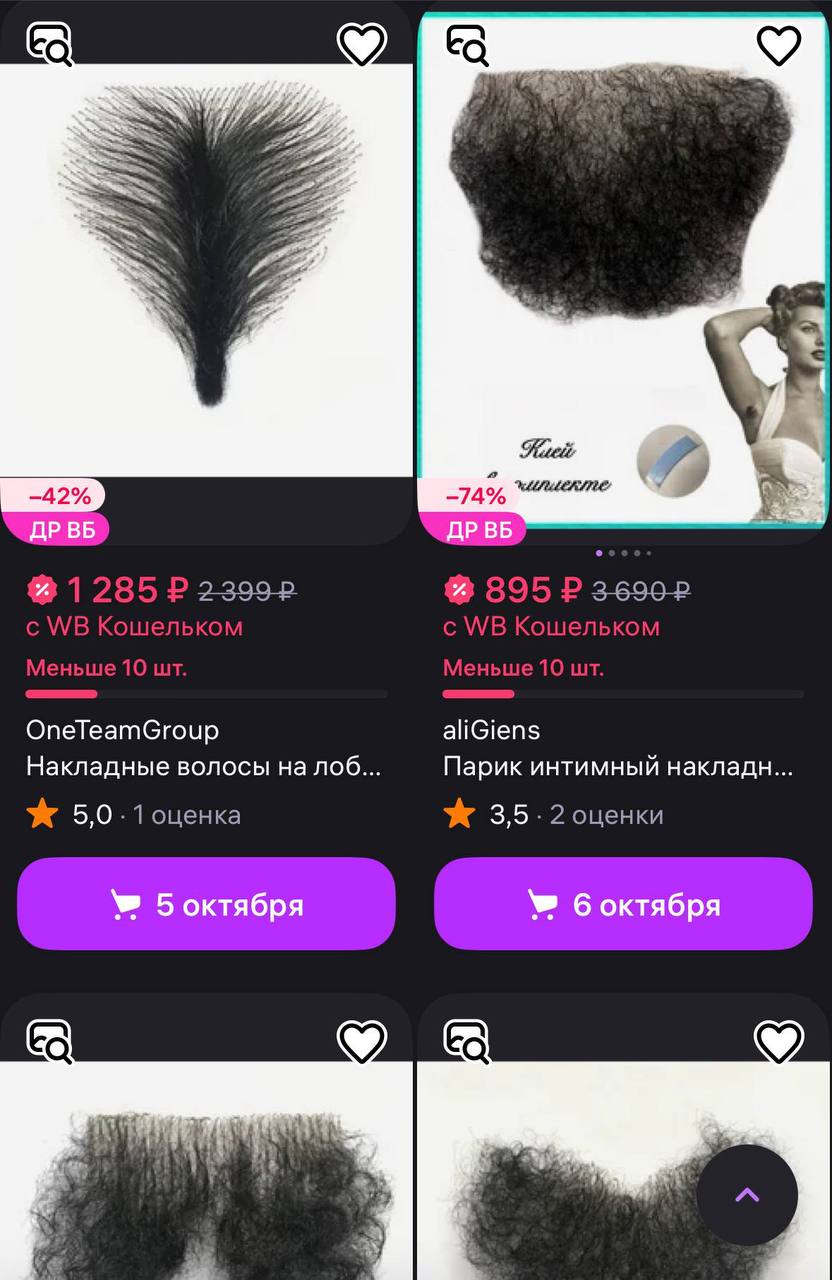Add to cart with 5 октября delivery
Screen dimensions: 832x1280
[207, 904]
